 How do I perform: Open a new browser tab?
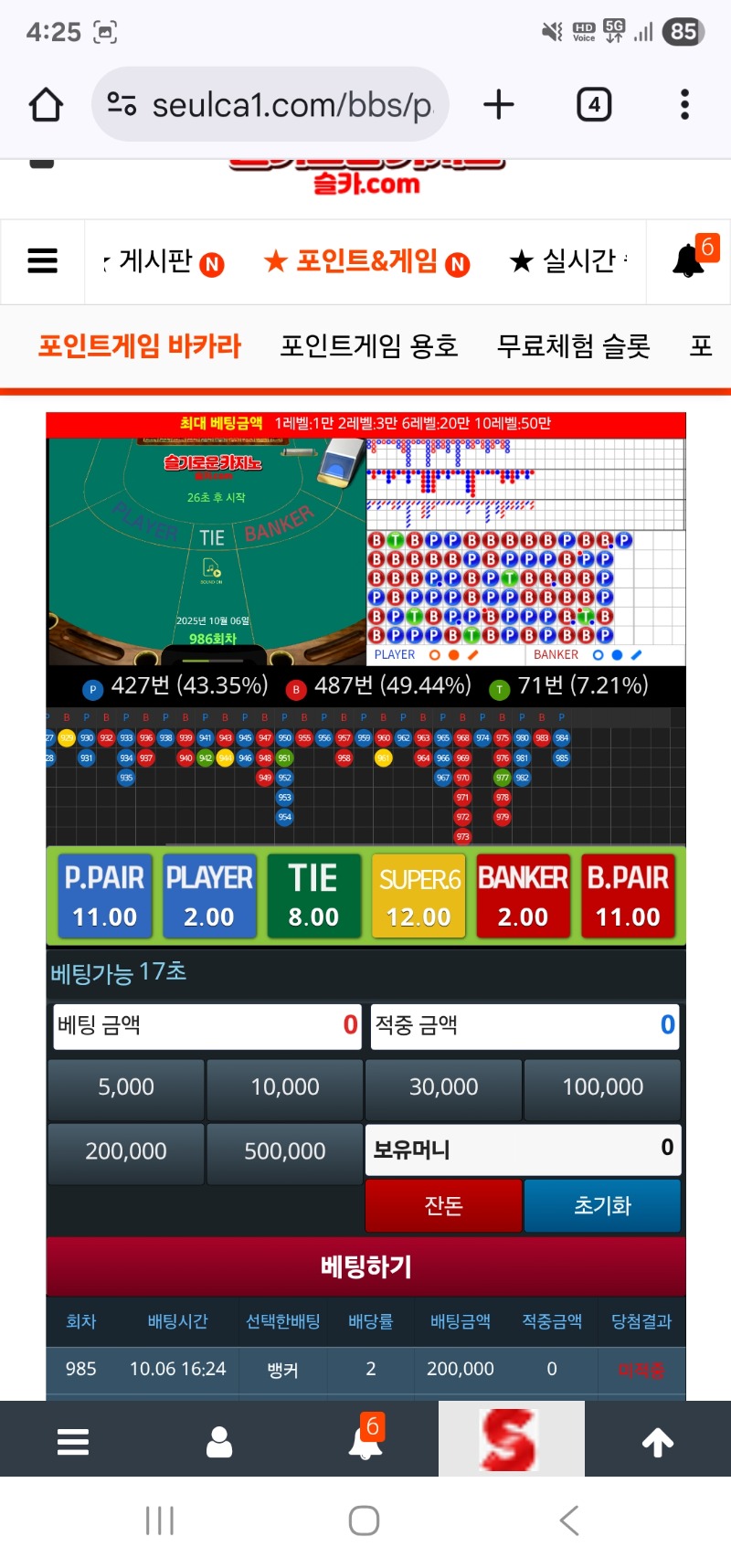point(499,105)
